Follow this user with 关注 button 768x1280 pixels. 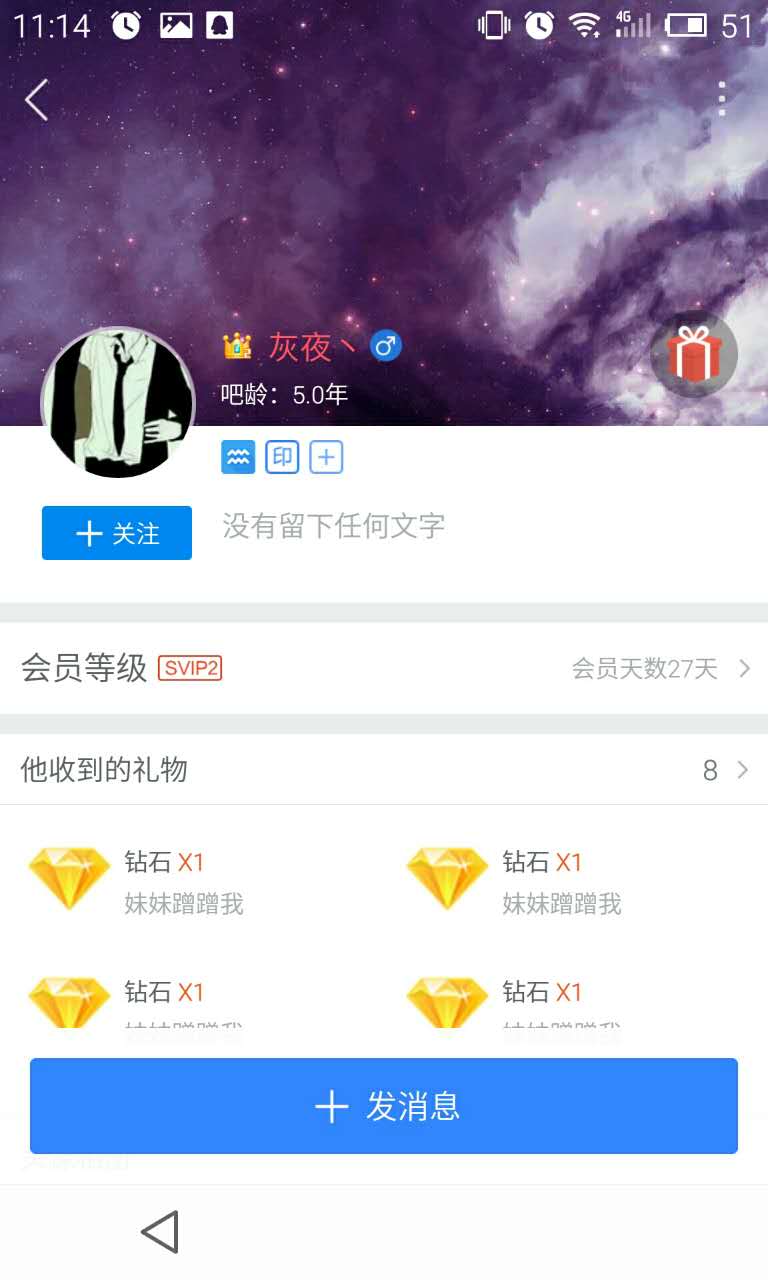pyautogui.click(x=117, y=533)
